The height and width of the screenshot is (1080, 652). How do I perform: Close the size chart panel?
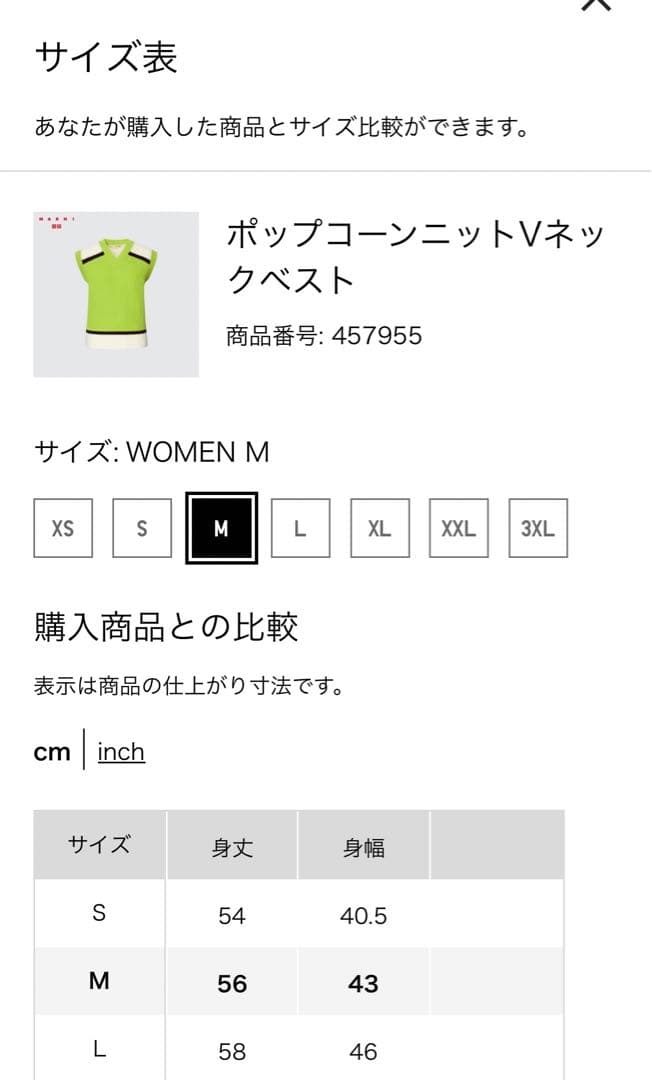point(596,5)
